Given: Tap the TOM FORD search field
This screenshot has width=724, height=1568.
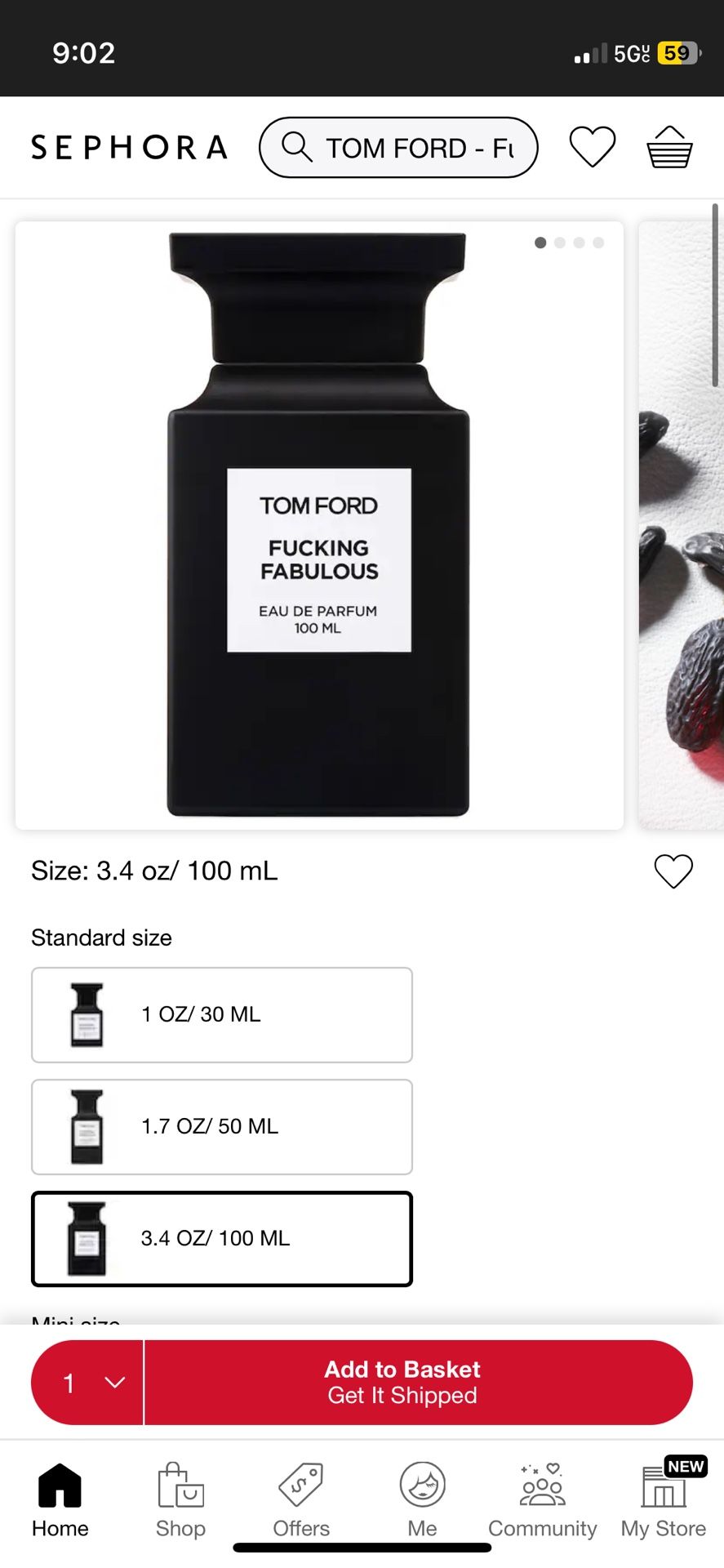Looking at the screenshot, I should tap(398, 148).
